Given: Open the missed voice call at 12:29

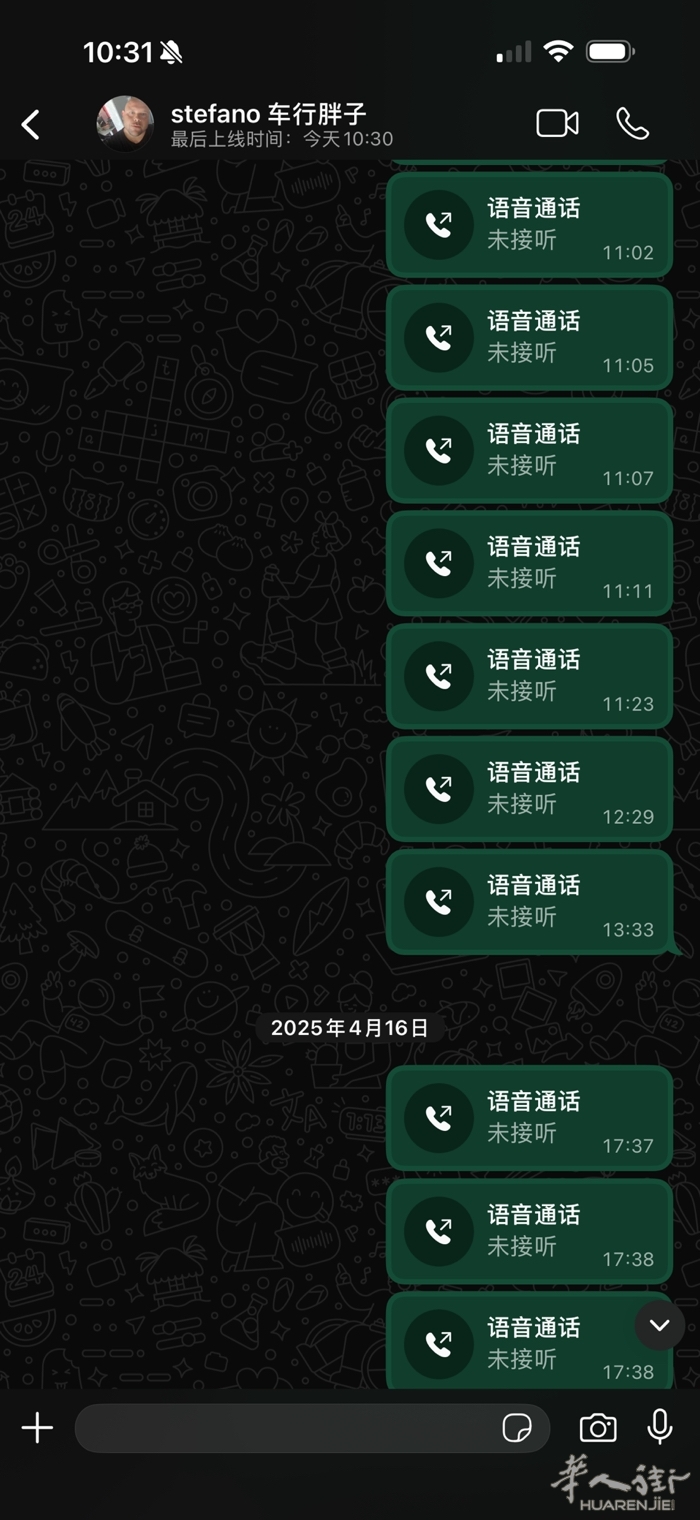Looking at the screenshot, I should click(x=529, y=790).
